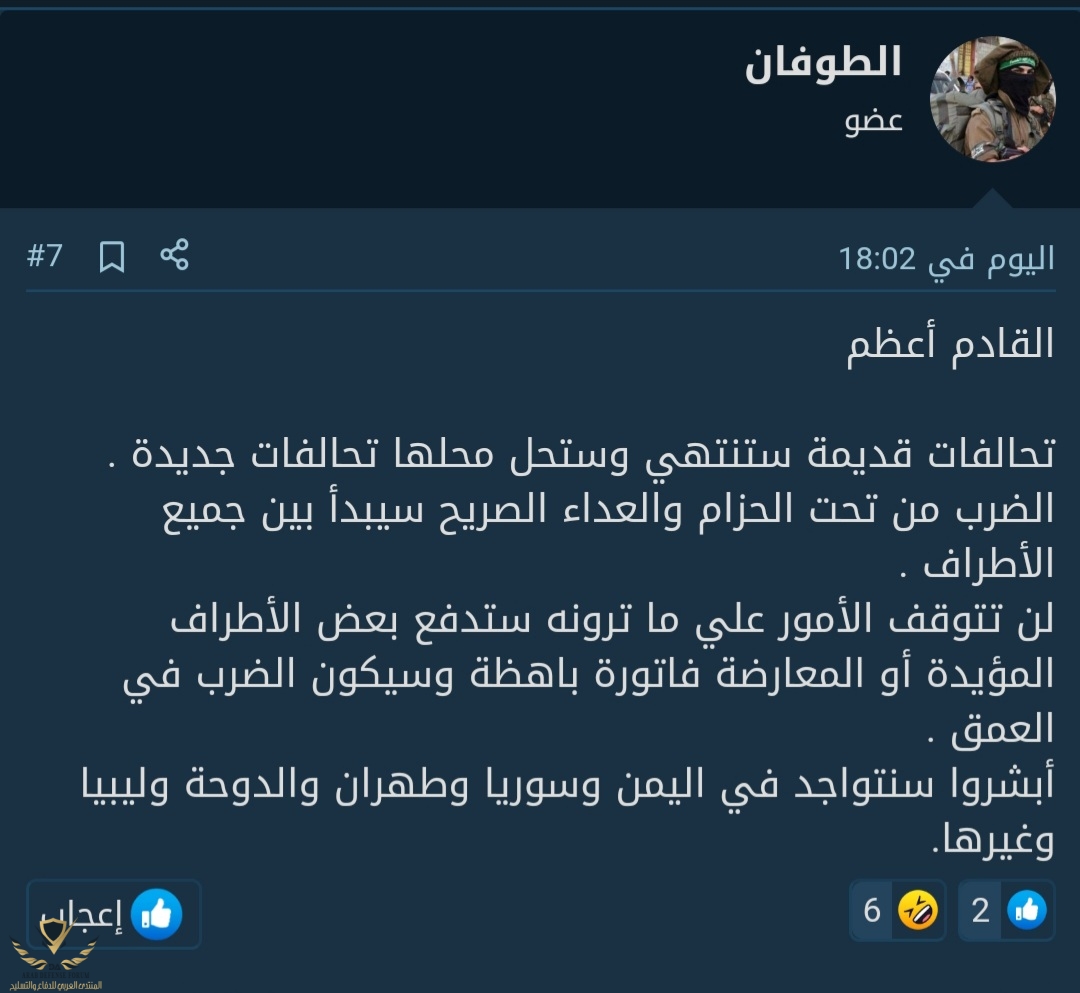Open the profile of الطوفان
This screenshot has width=1080, height=993.
(x=822, y=64)
